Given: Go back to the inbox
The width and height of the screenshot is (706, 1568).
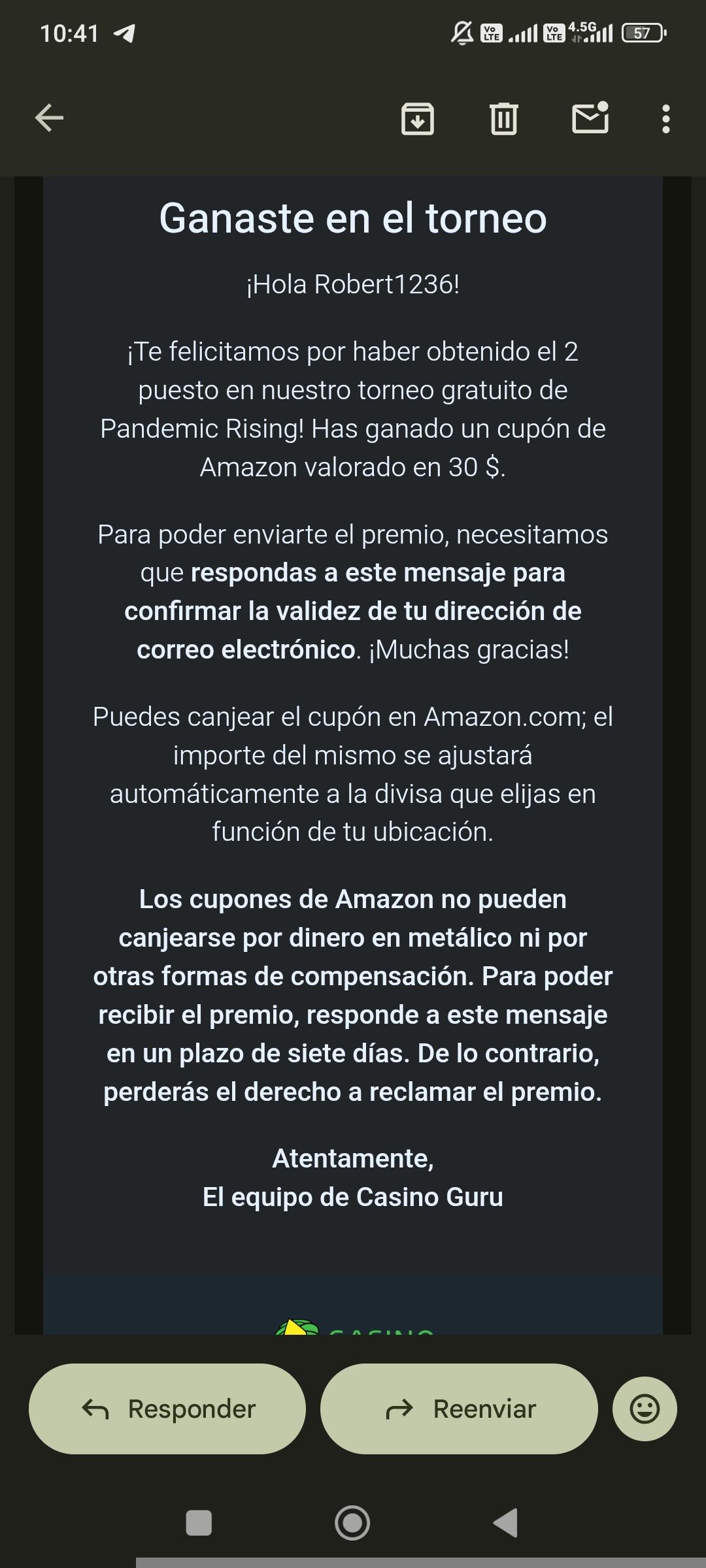Looking at the screenshot, I should 49,118.
